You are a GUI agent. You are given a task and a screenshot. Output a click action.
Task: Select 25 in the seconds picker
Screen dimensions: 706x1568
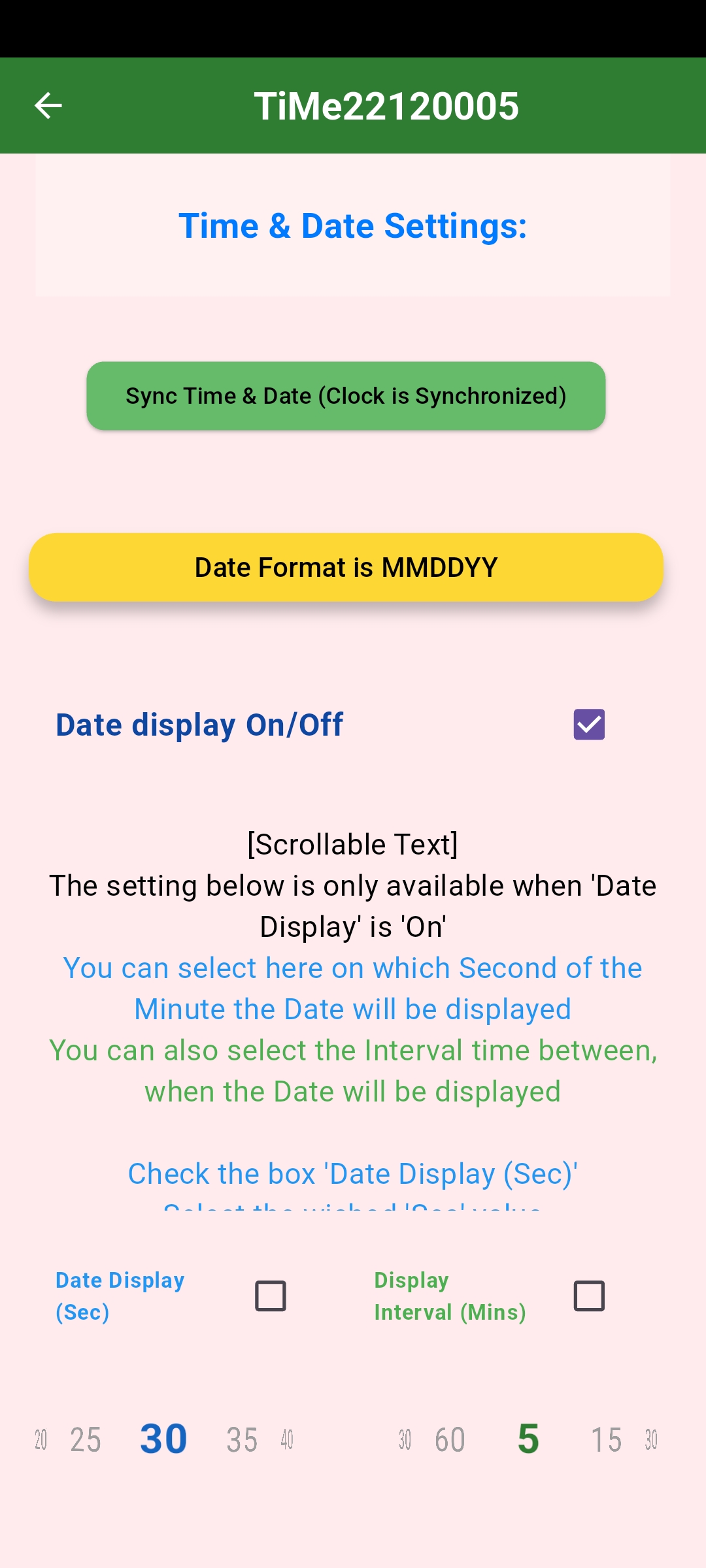point(86,1440)
